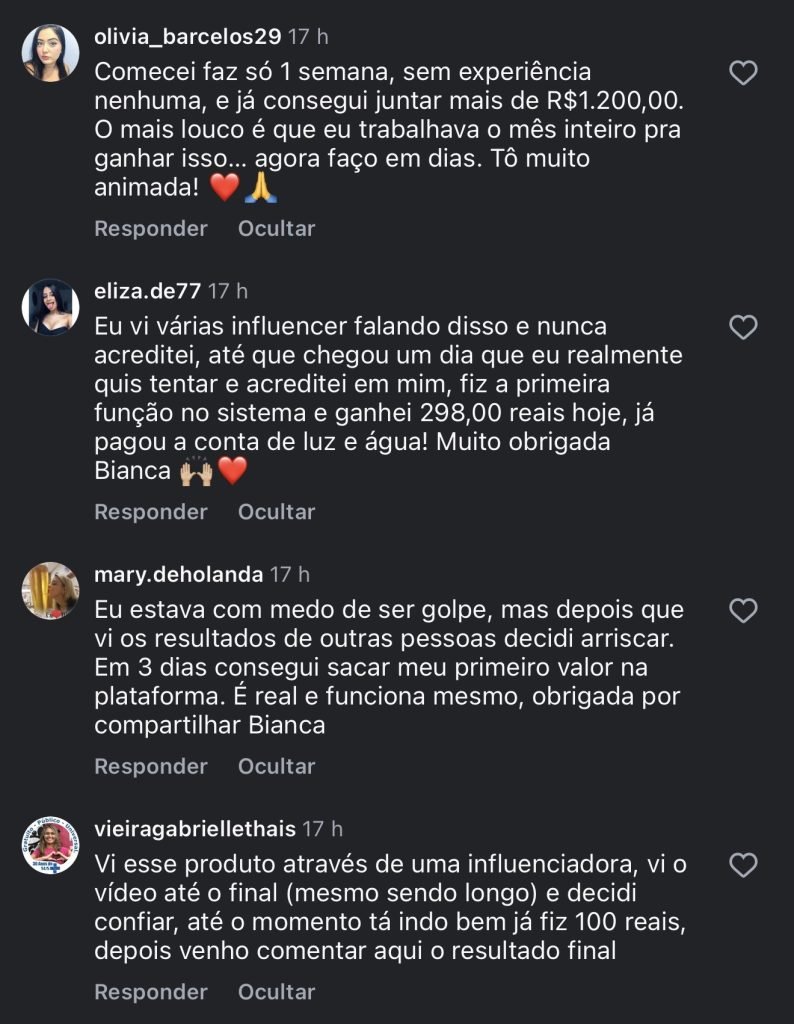Open eliza.de77's profile picture
This screenshot has height=1024, width=794.
(x=50, y=307)
